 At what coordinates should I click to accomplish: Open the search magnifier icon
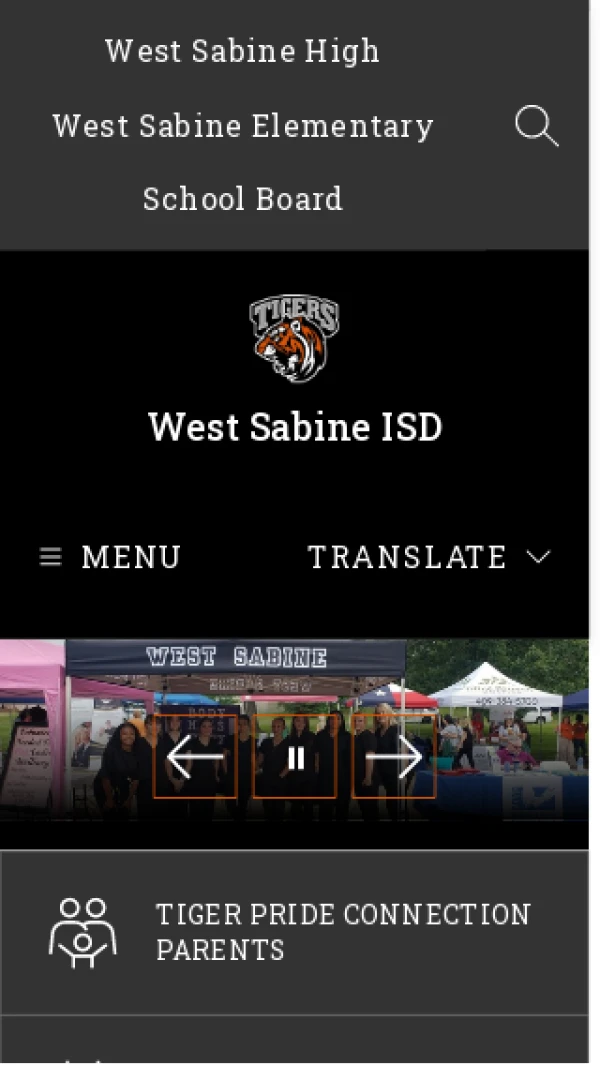(536, 127)
